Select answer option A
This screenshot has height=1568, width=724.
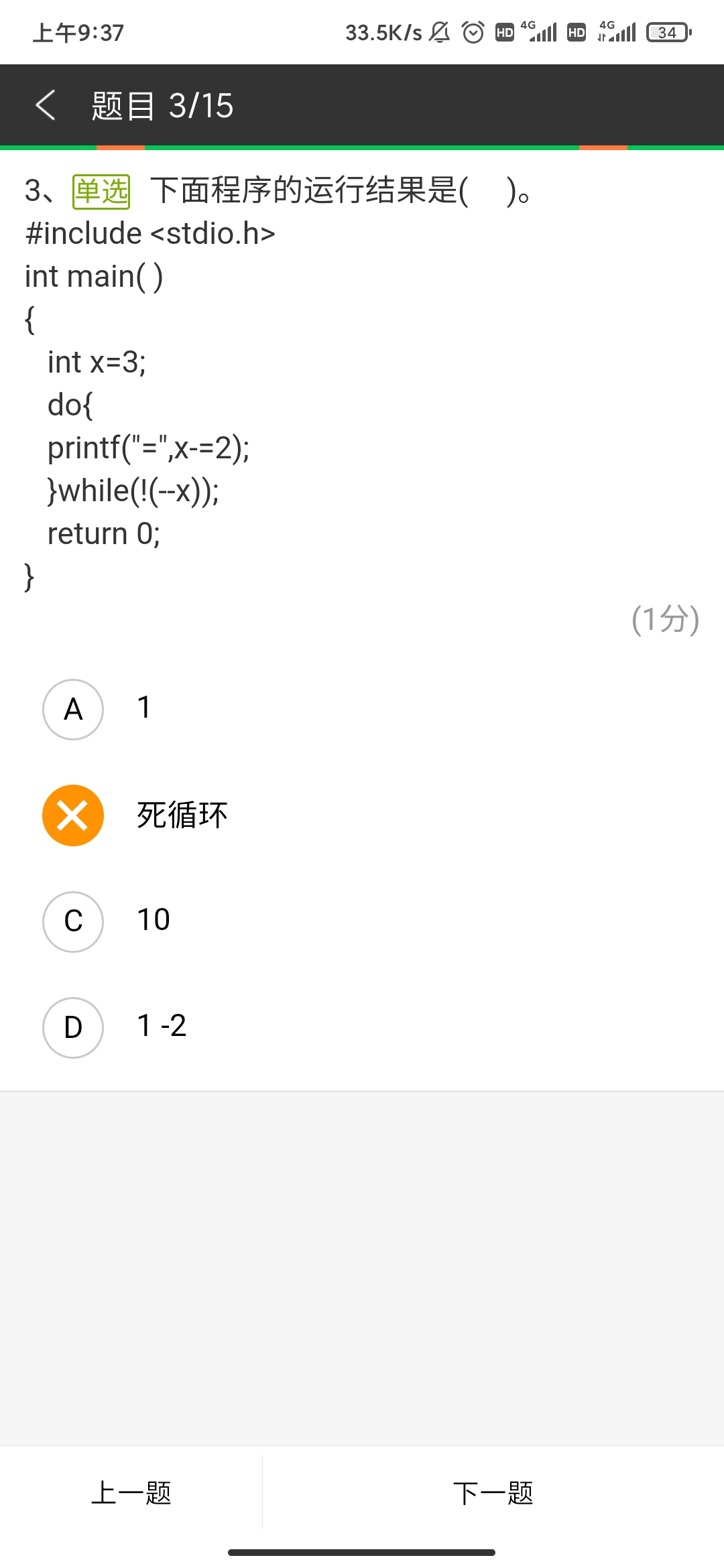coord(73,709)
